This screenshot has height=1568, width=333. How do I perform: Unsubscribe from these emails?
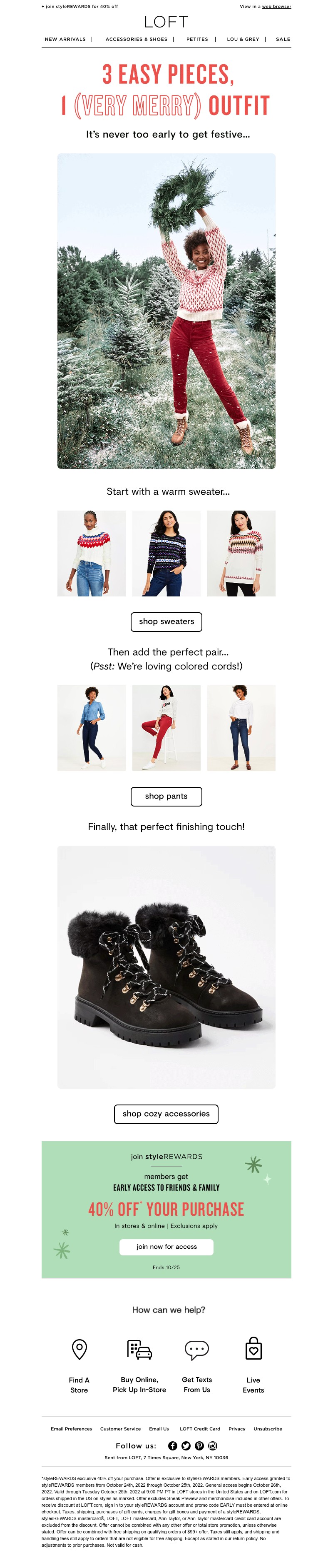click(267, 1429)
